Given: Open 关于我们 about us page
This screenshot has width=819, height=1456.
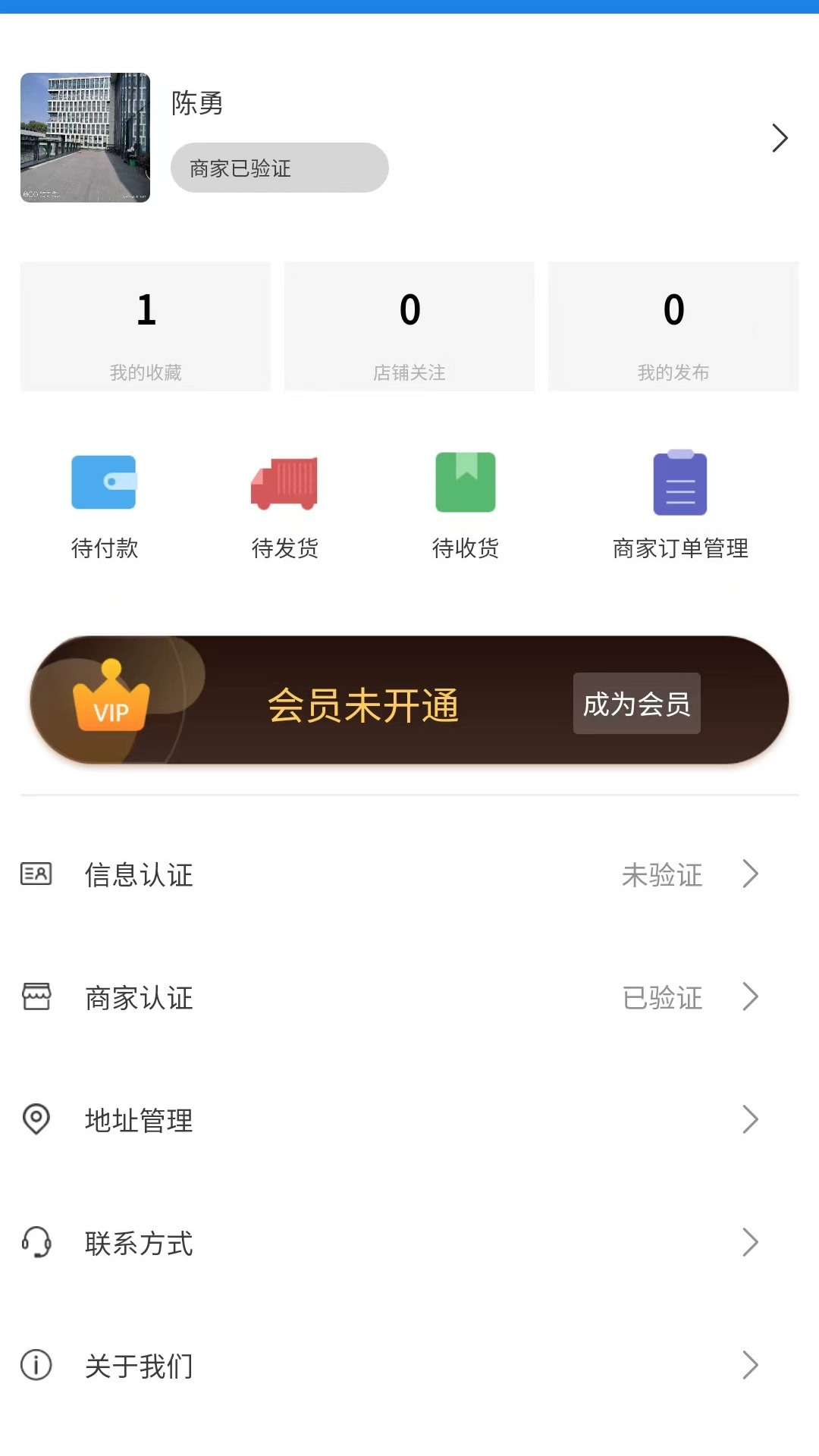Looking at the screenshot, I should click(x=409, y=1366).
